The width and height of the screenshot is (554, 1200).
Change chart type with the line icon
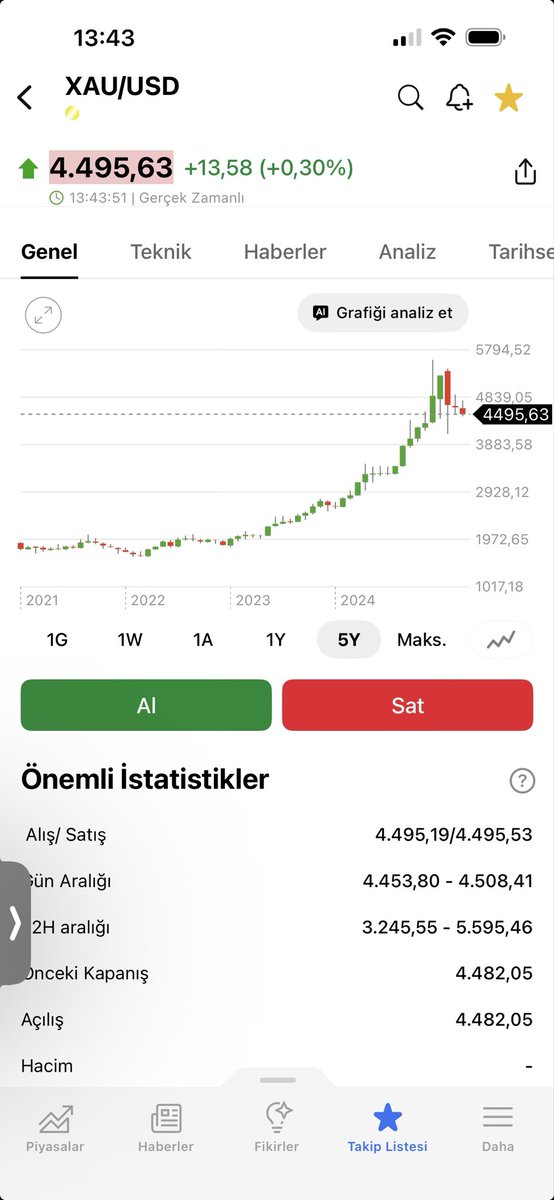[x=501, y=640]
